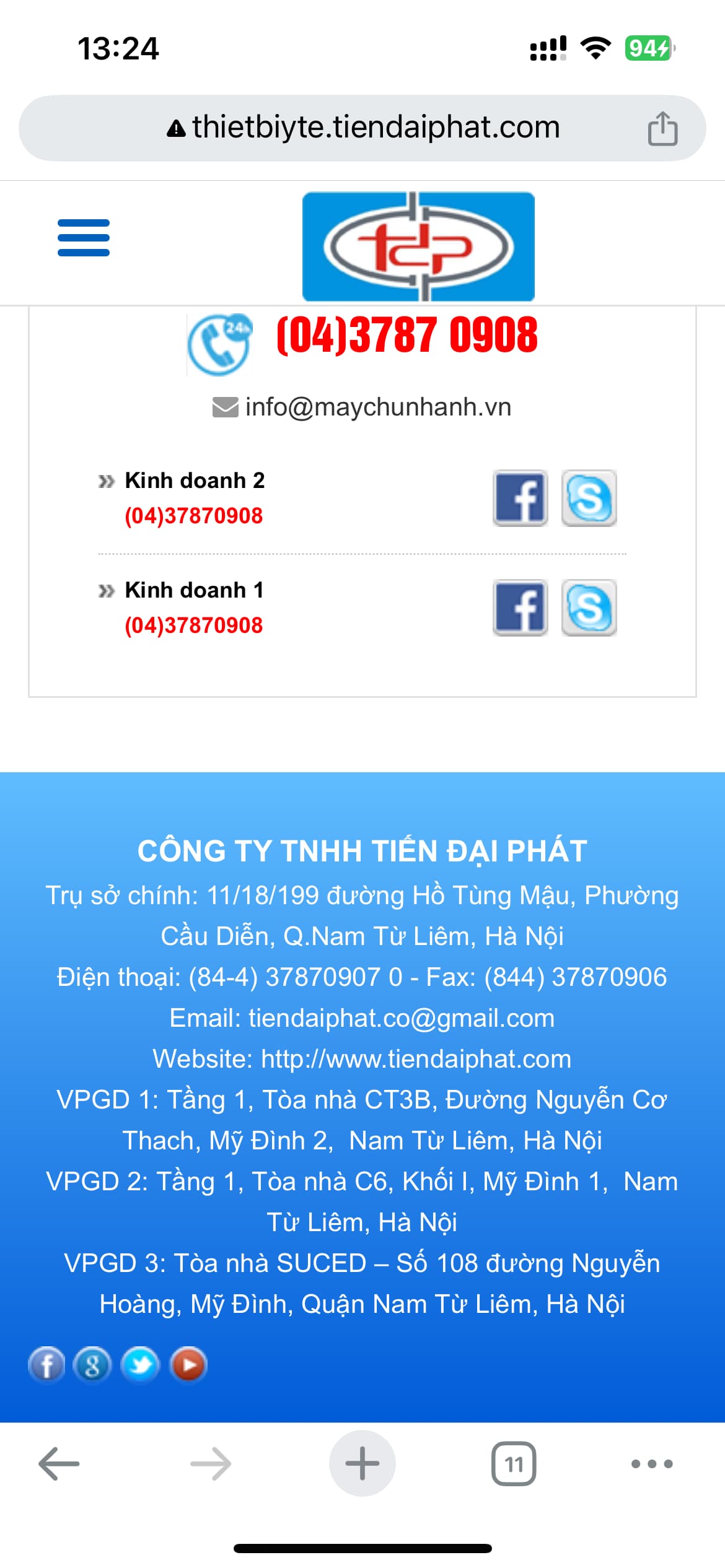725x1568 pixels.
Task: Share this page from address bar
Action: (x=662, y=128)
